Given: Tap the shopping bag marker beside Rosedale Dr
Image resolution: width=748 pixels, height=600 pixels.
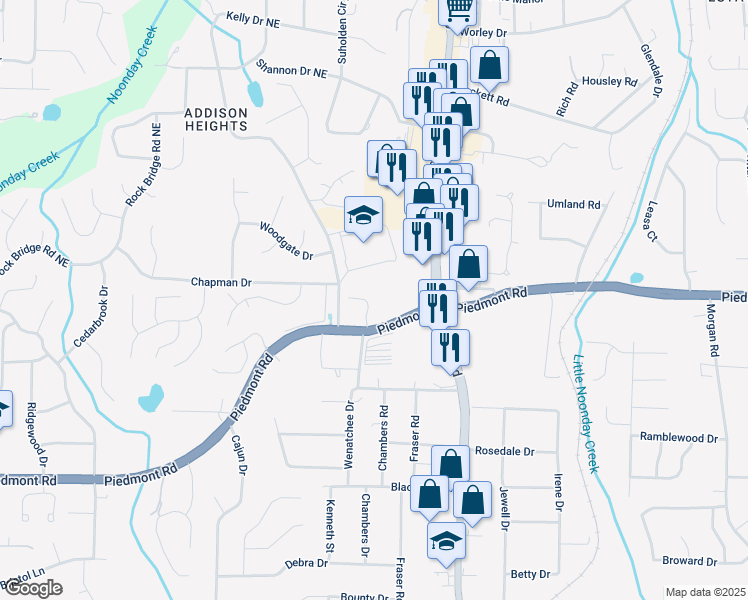Looking at the screenshot, I should point(450,464).
